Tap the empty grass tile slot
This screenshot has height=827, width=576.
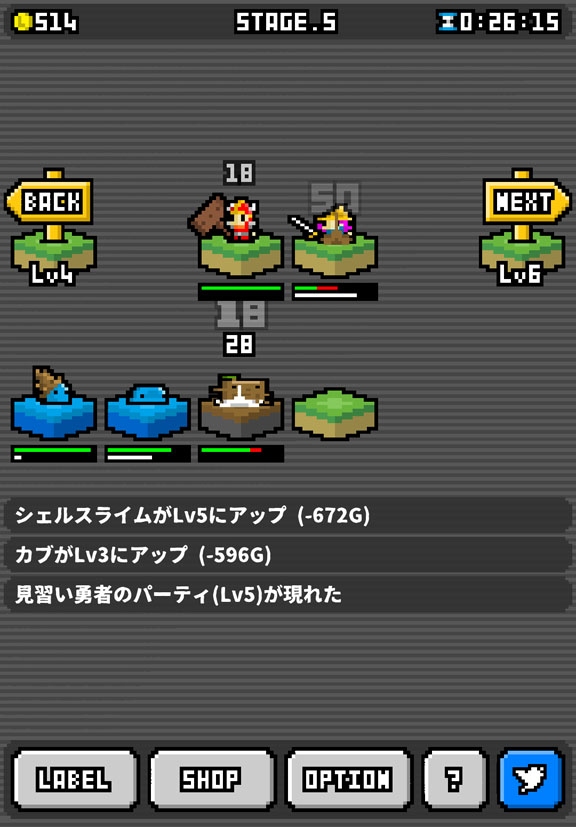pyautogui.click(x=335, y=414)
